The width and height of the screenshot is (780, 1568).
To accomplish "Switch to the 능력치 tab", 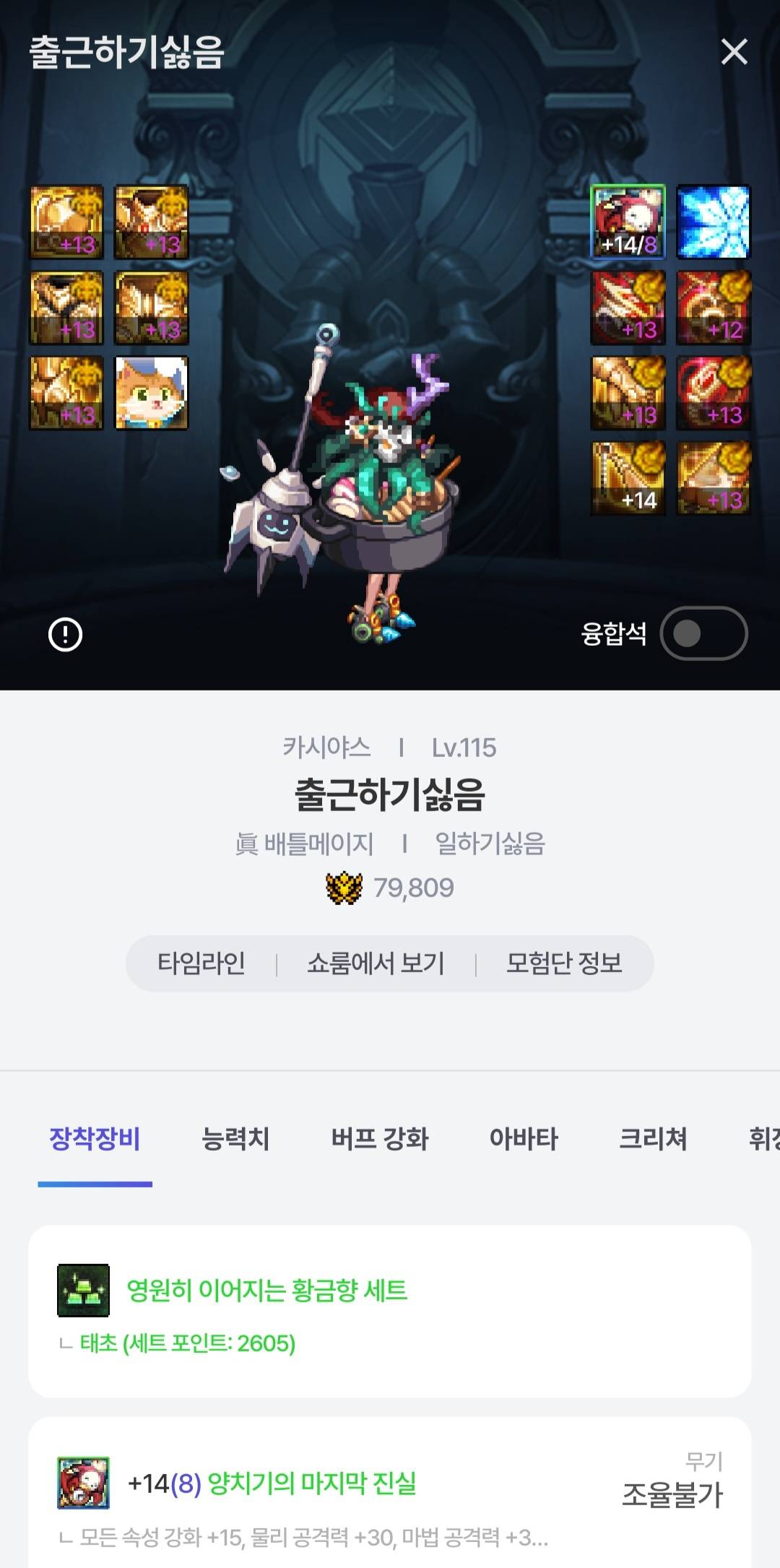I will coord(235,1139).
